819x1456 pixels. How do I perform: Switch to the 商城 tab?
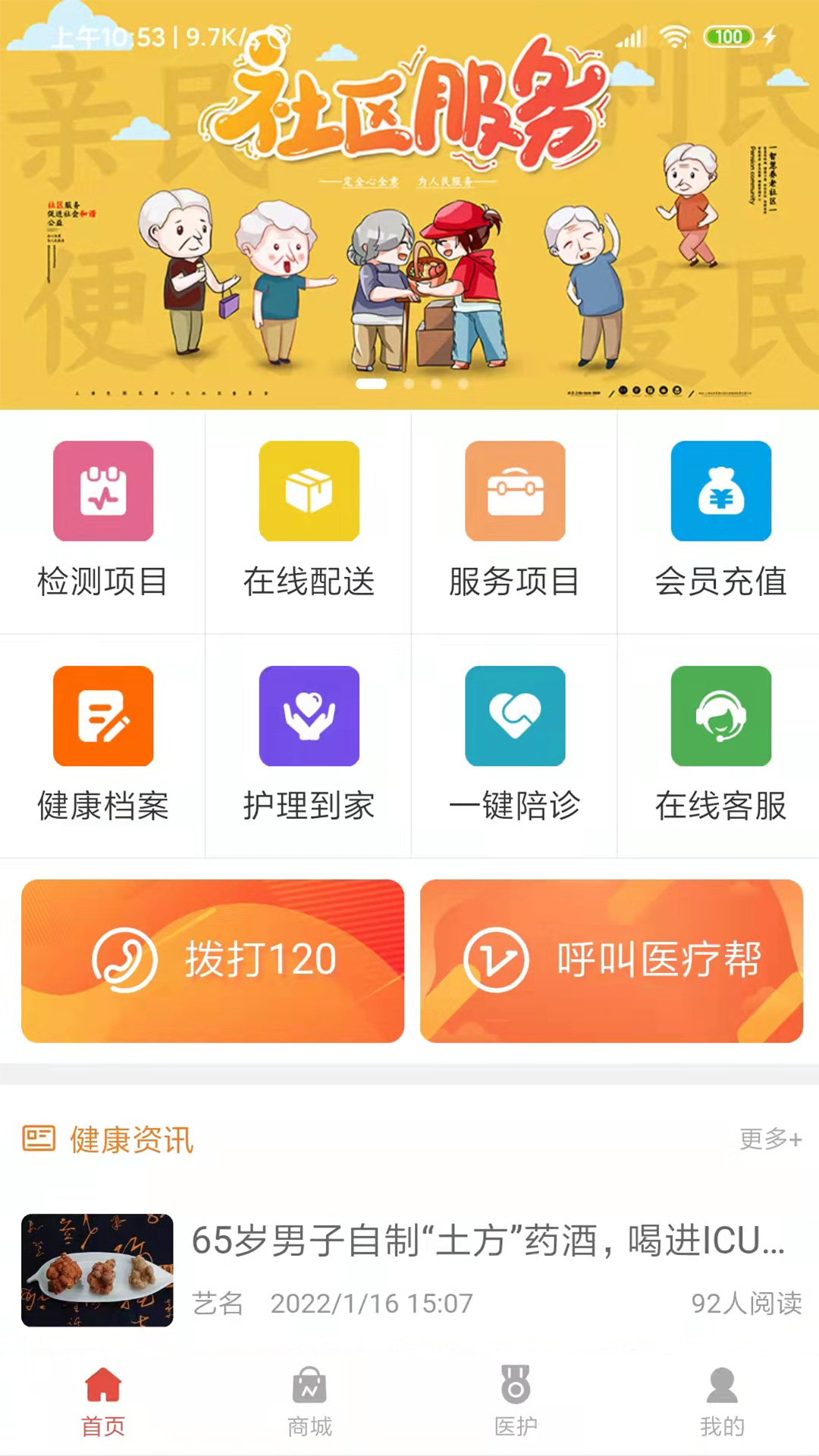coord(309,1402)
